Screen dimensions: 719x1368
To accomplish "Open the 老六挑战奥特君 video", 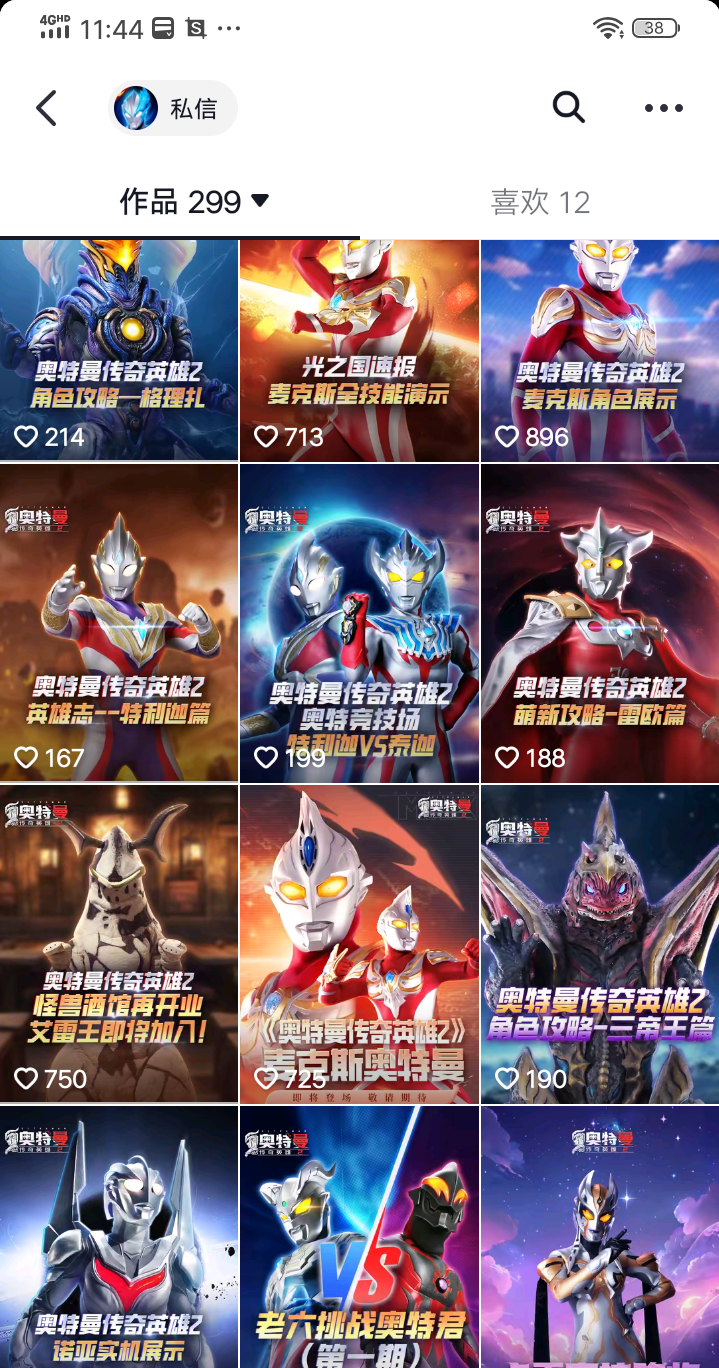I will (359, 1237).
